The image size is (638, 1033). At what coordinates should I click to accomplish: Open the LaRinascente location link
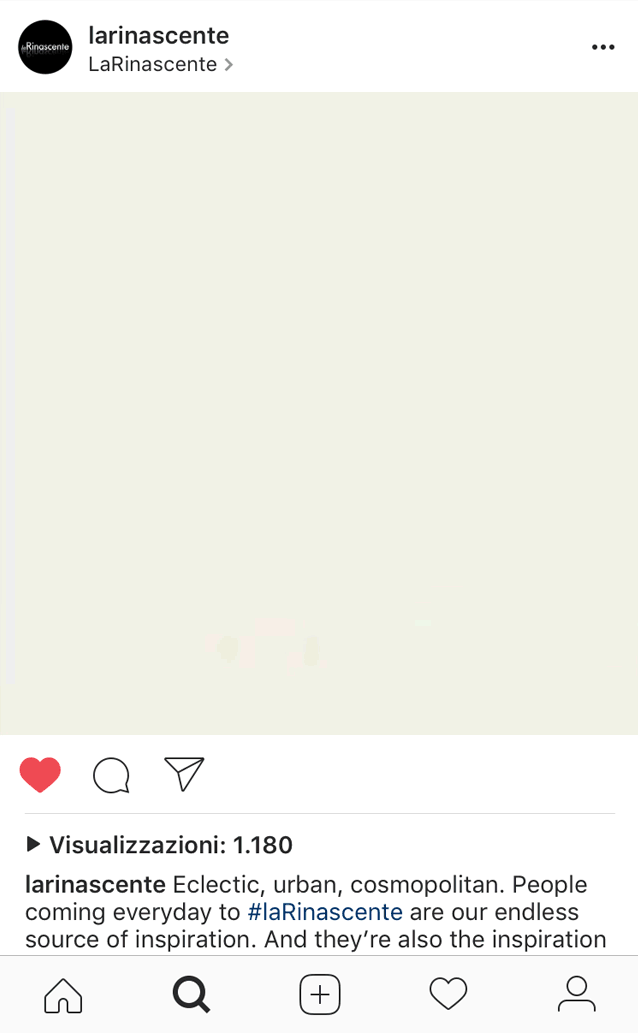click(160, 65)
